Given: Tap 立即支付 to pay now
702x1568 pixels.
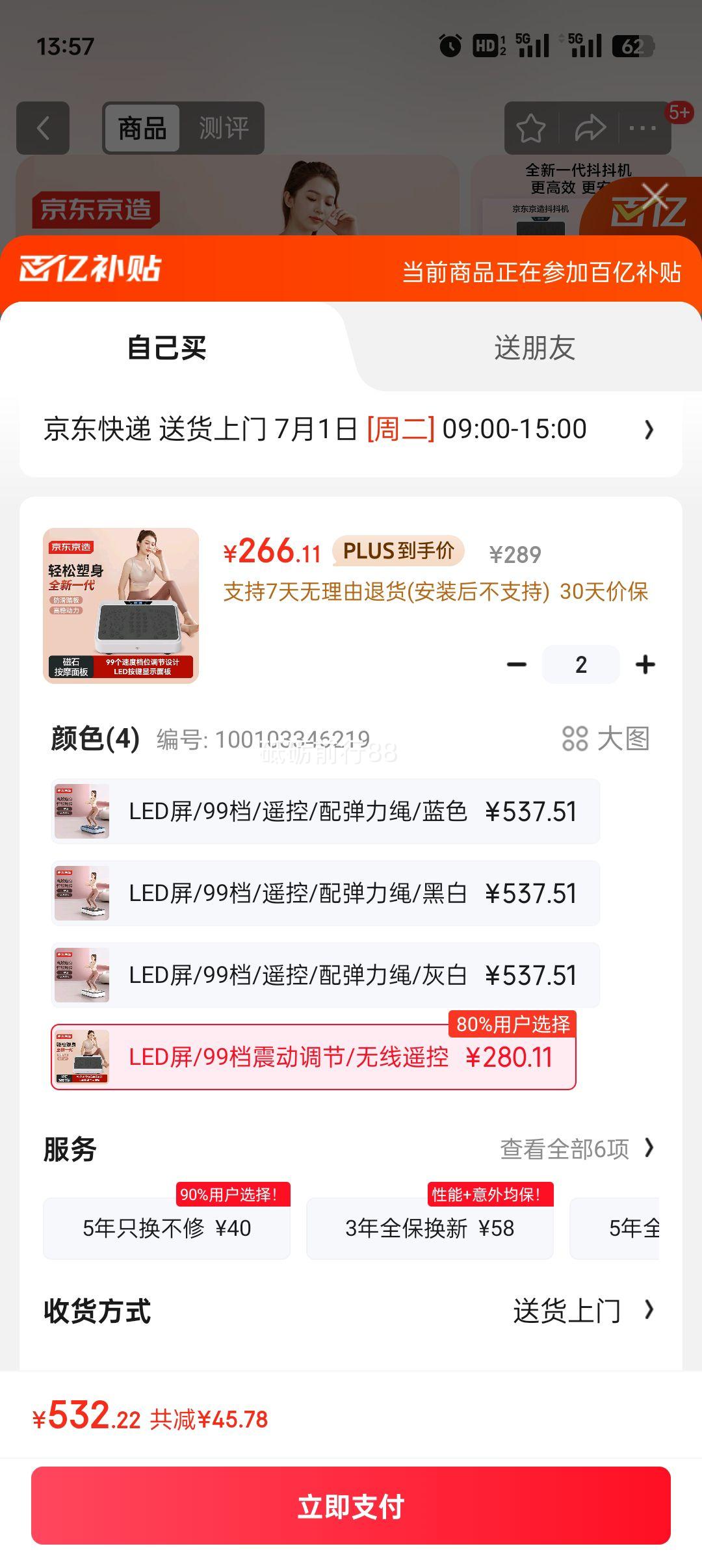Looking at the screenshot, I should pyautogui.click(x=351, y=1506).
